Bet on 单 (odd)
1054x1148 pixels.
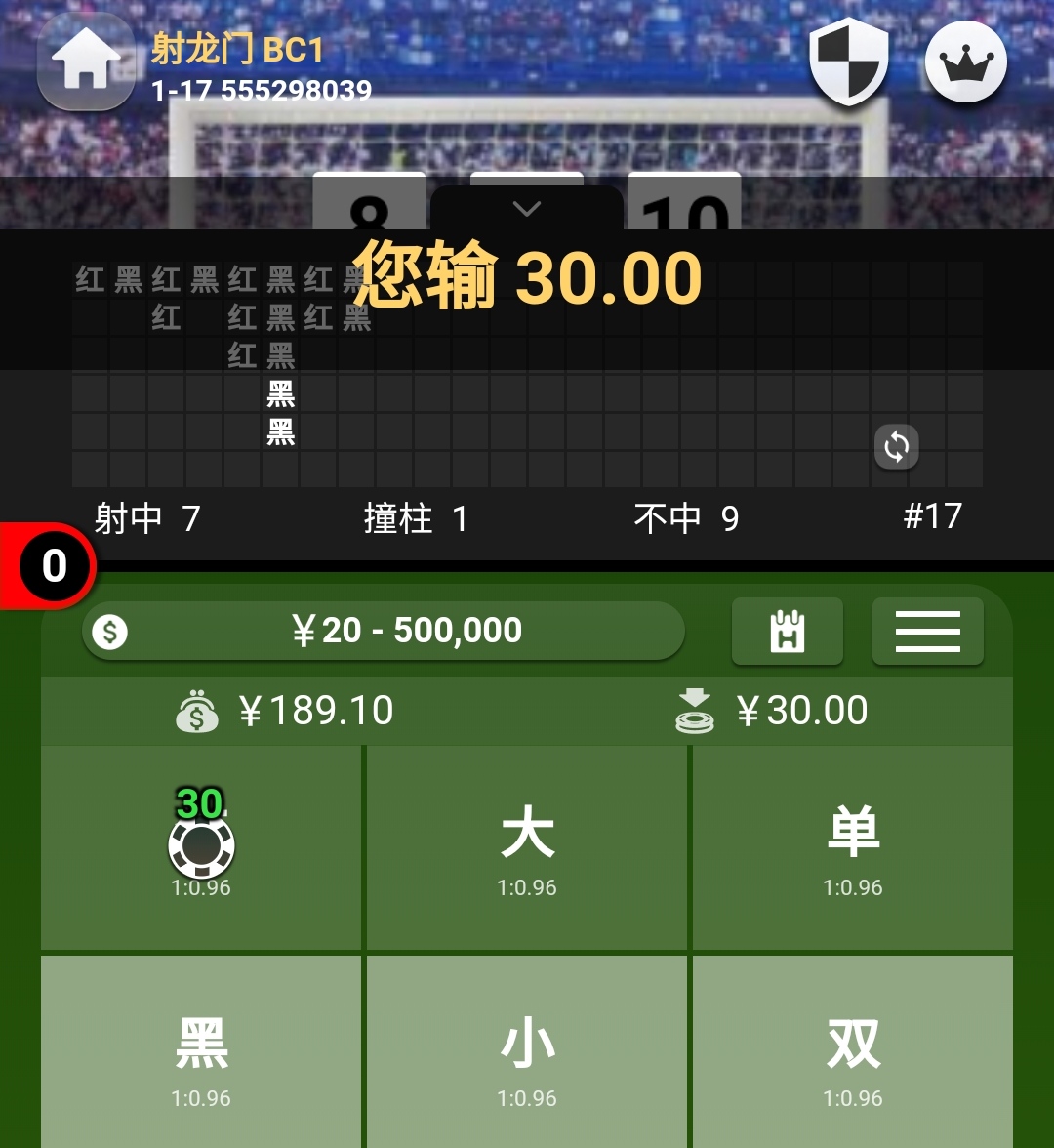click(x=853, y=847)
